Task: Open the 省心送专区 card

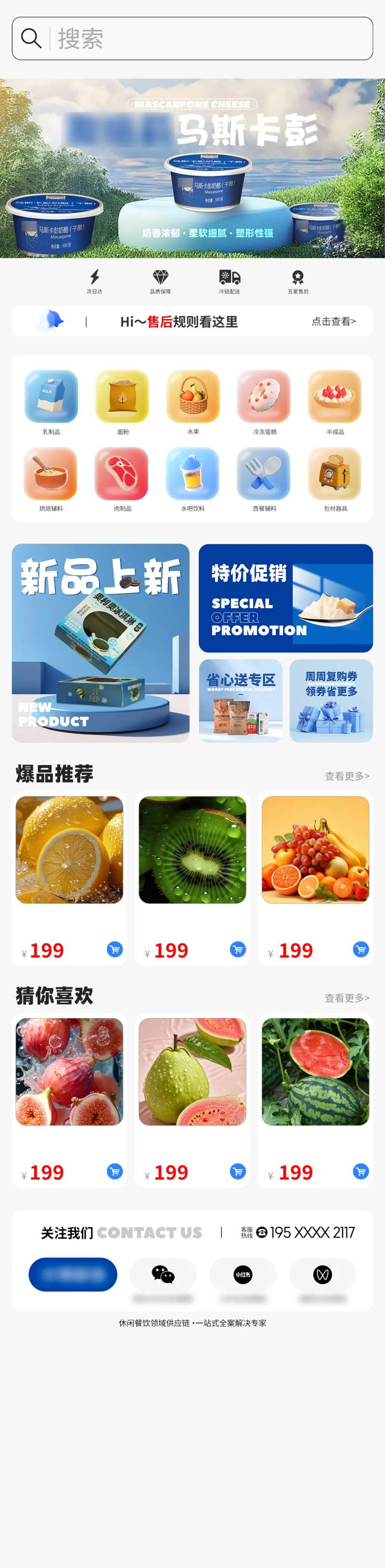Action: 241,701
